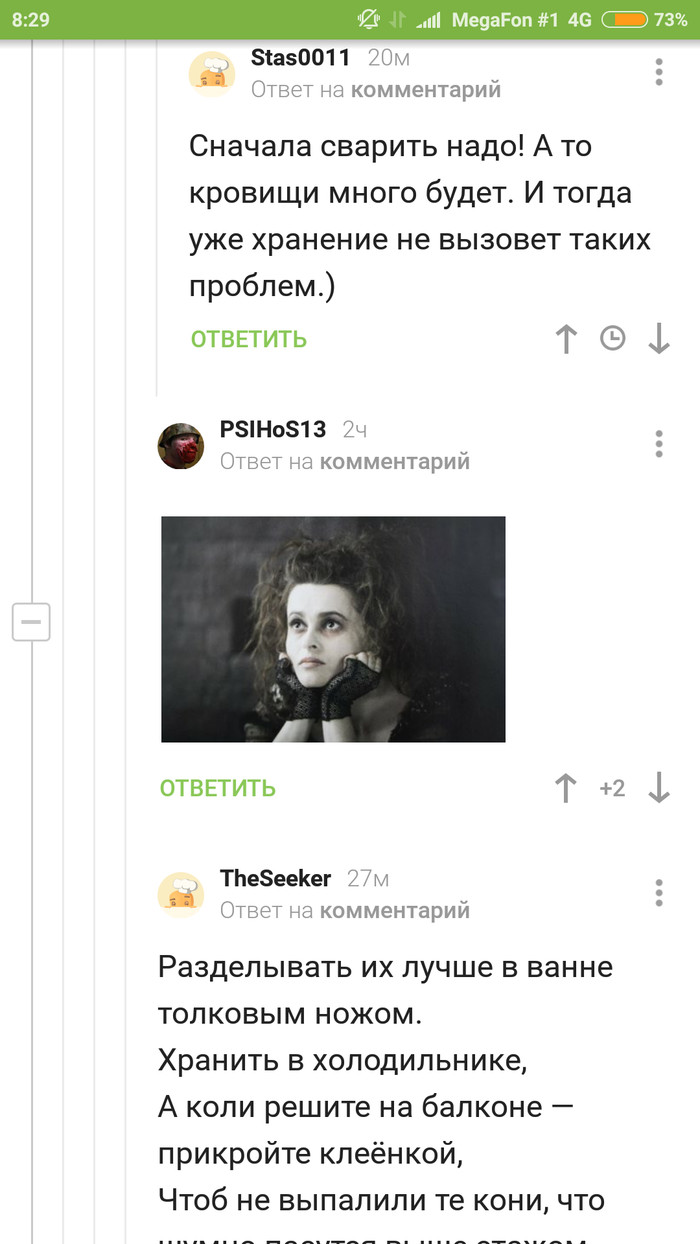Go to parent comment of Stas0011's reply
The image size is (700, 1244).
point(425,90)
